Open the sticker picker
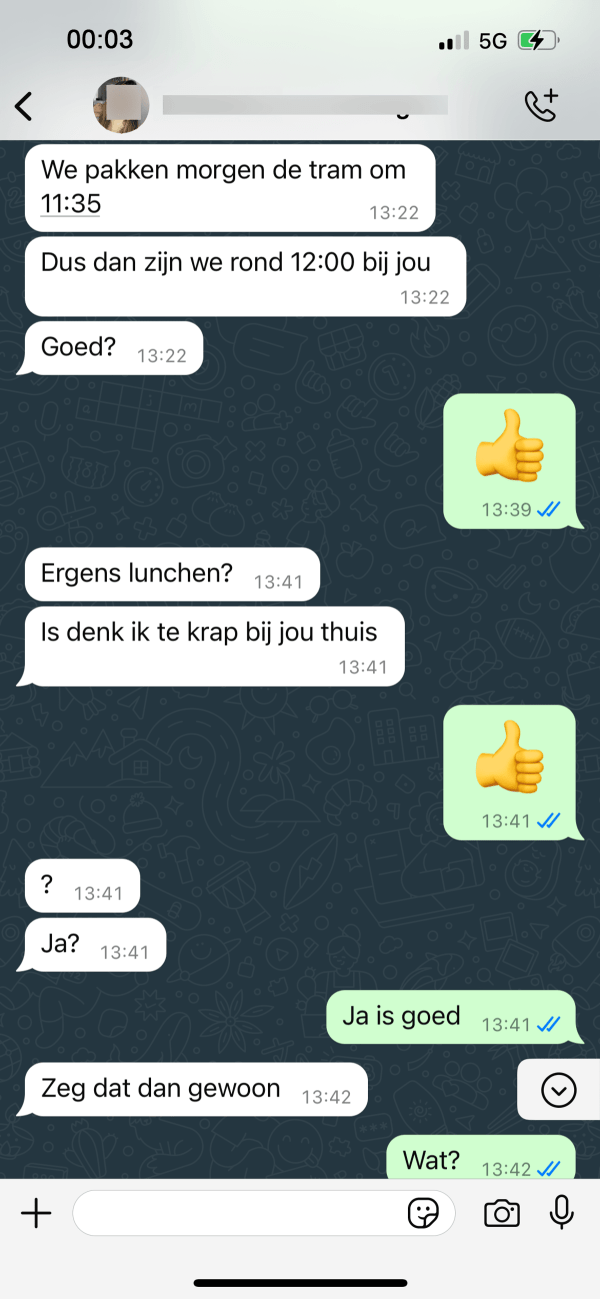The image size is (600, 1299). point(424,1214)
